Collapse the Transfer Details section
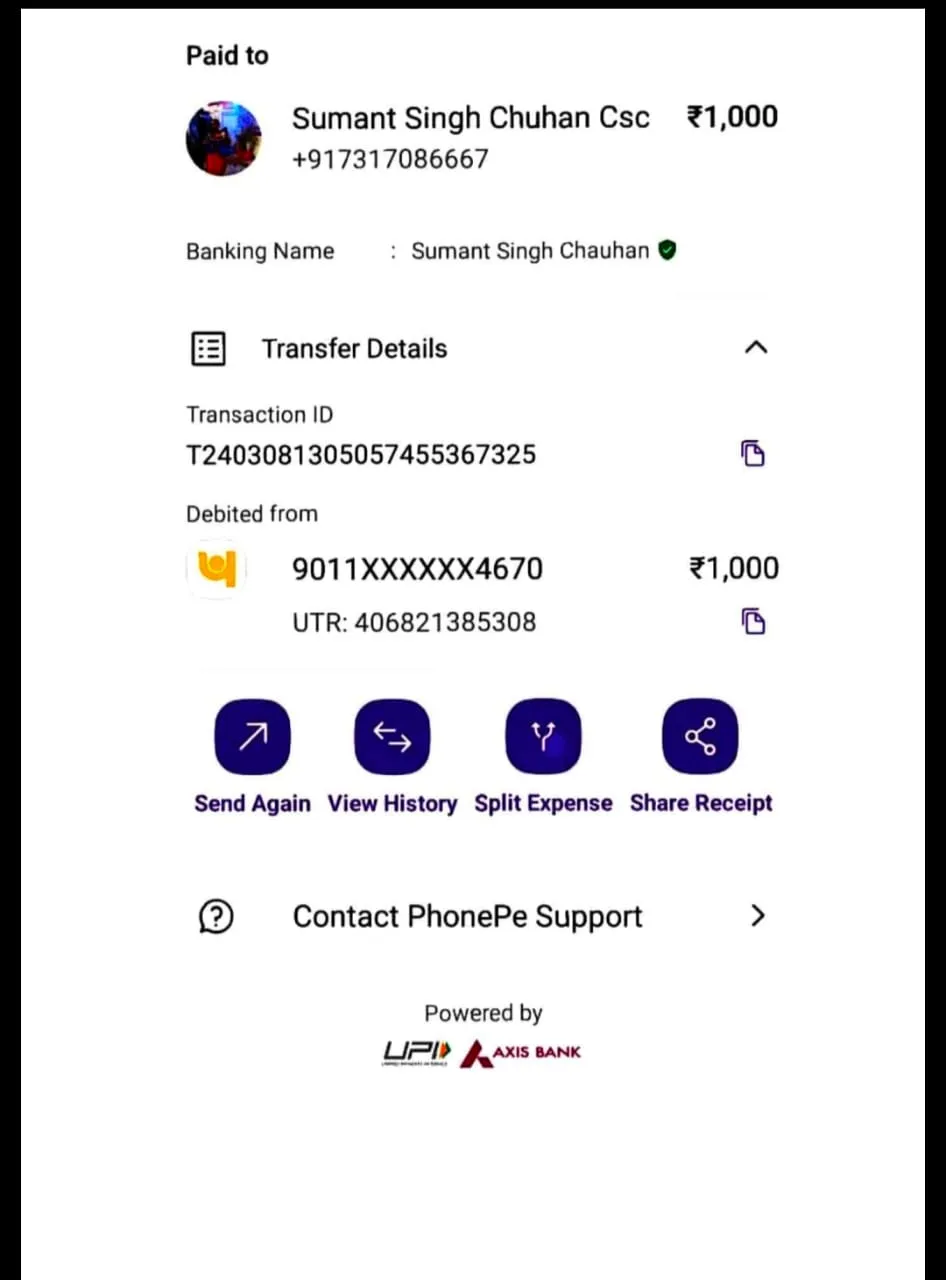The height and width of the screenshot is (1280, 946). (x=756, y=348)
